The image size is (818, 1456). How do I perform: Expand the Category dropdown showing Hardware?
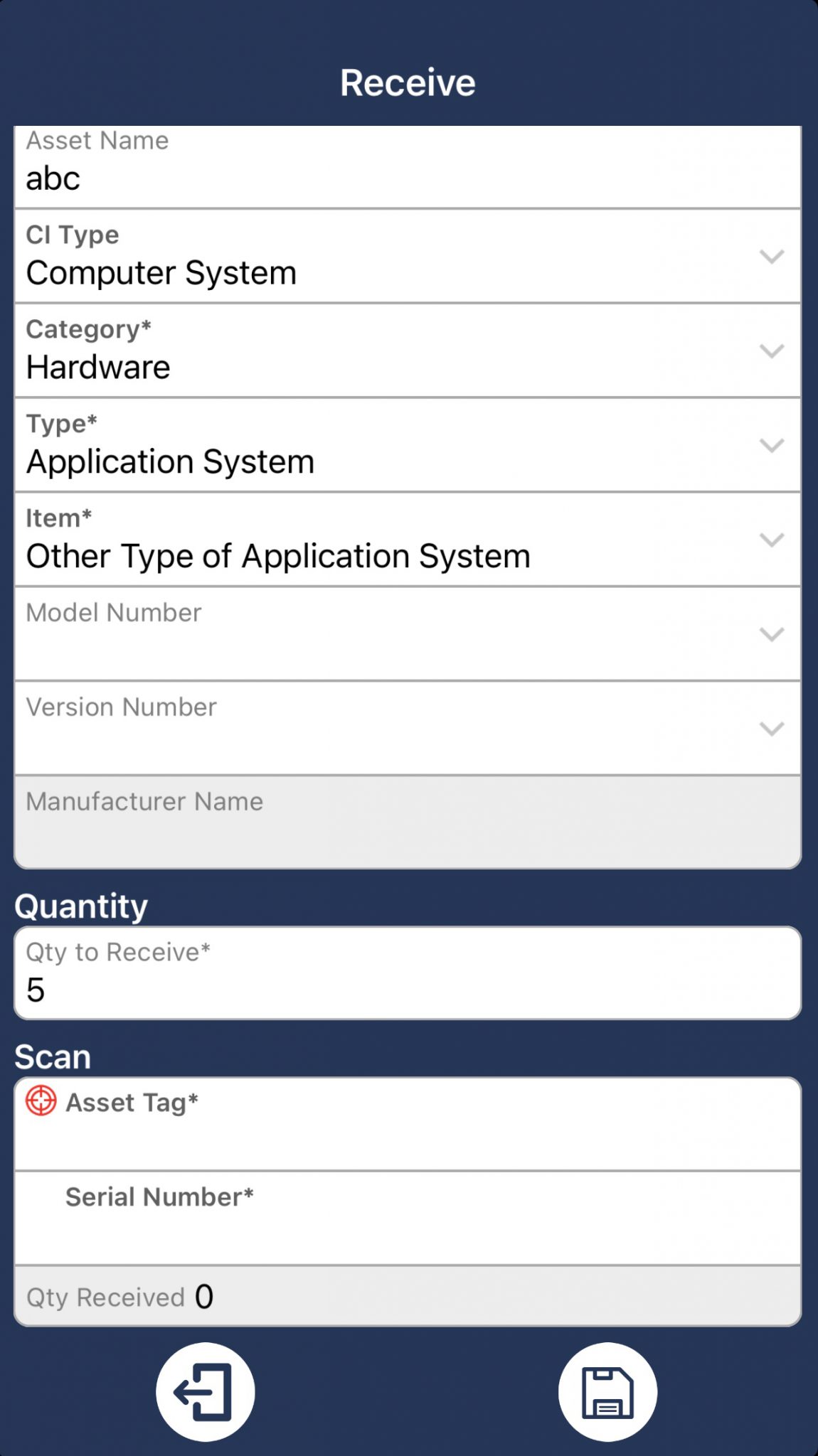click(772, 352)
